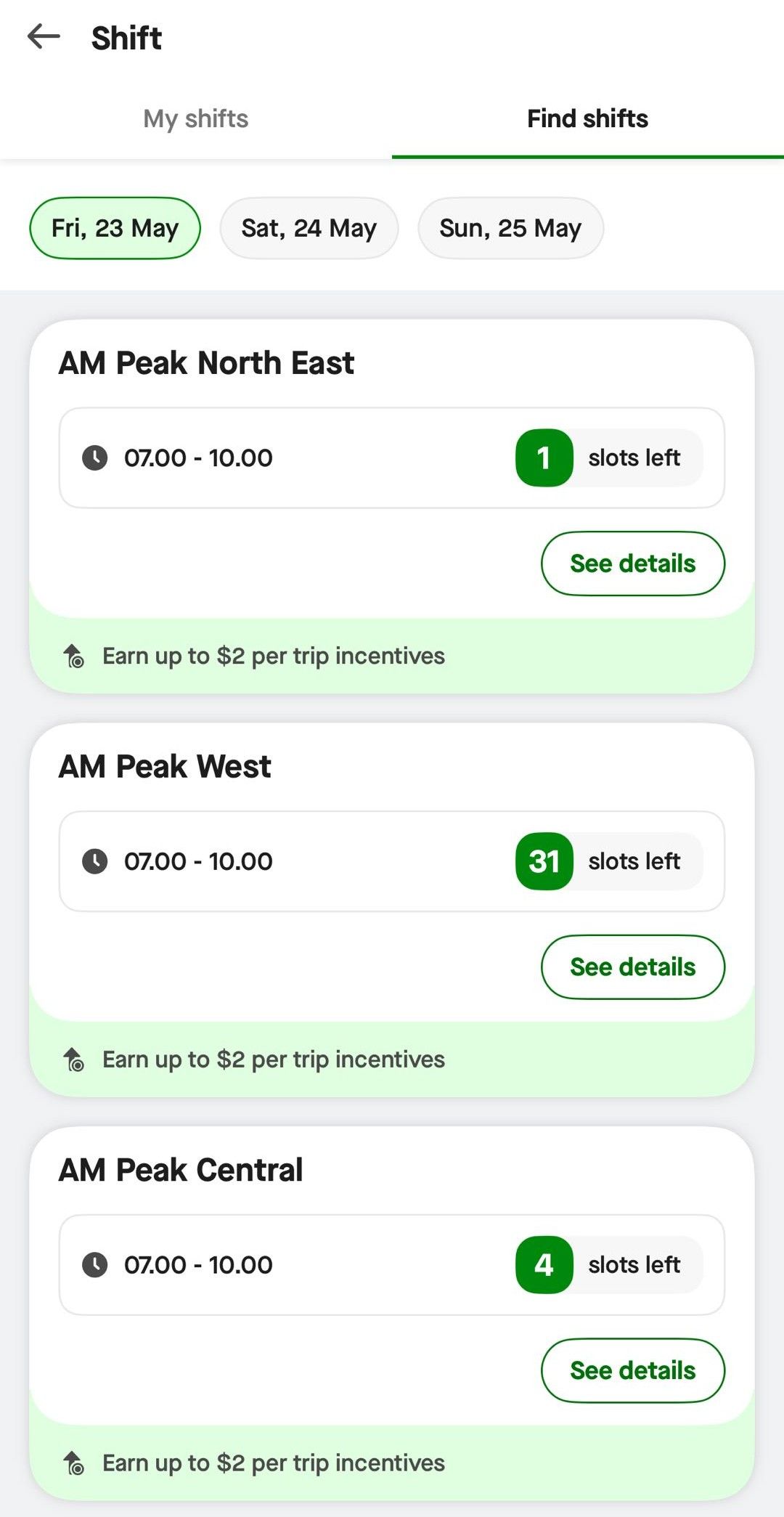Click the clock icon on AM Peak West shift
Viewport: 784px width, 1517px height.
point(95,861)
